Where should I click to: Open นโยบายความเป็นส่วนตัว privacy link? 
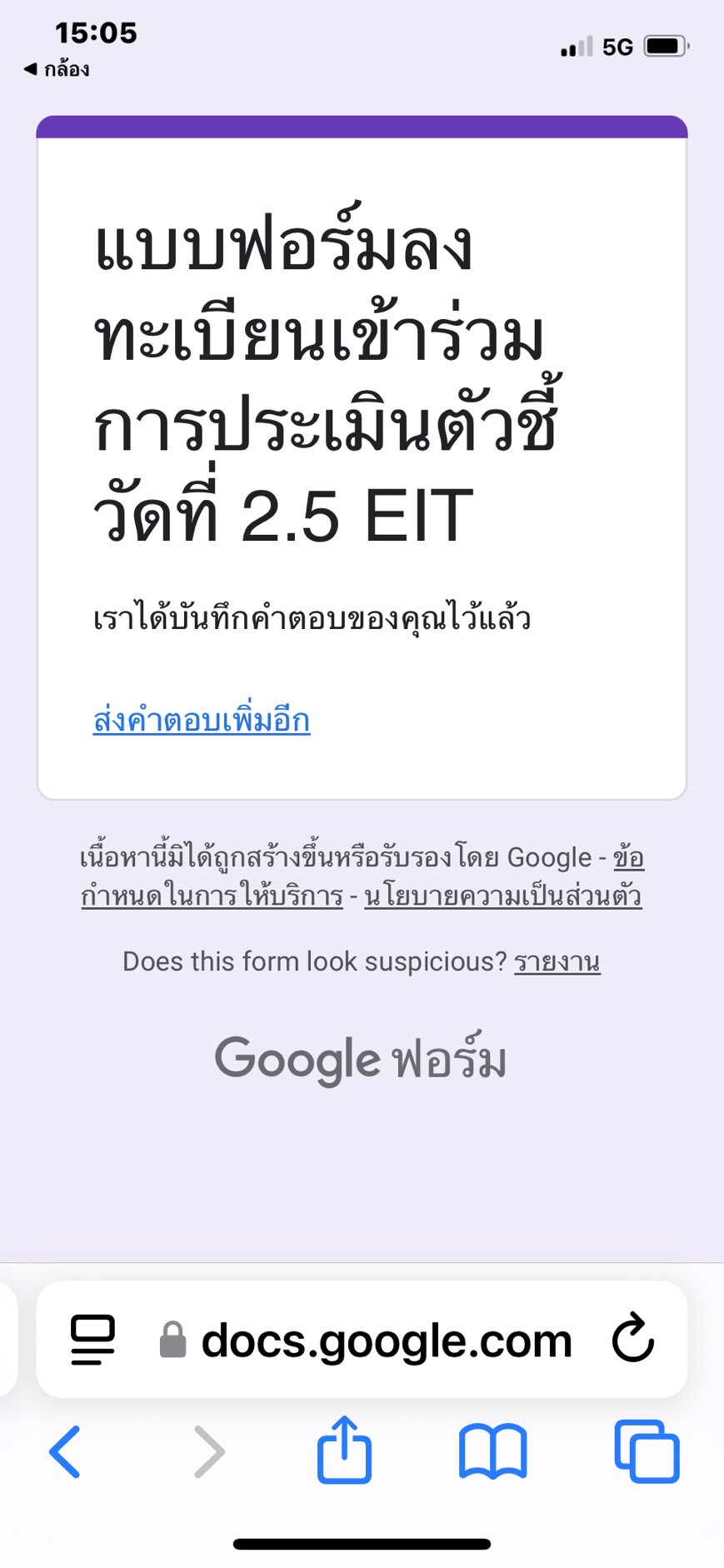coord(502,896)
